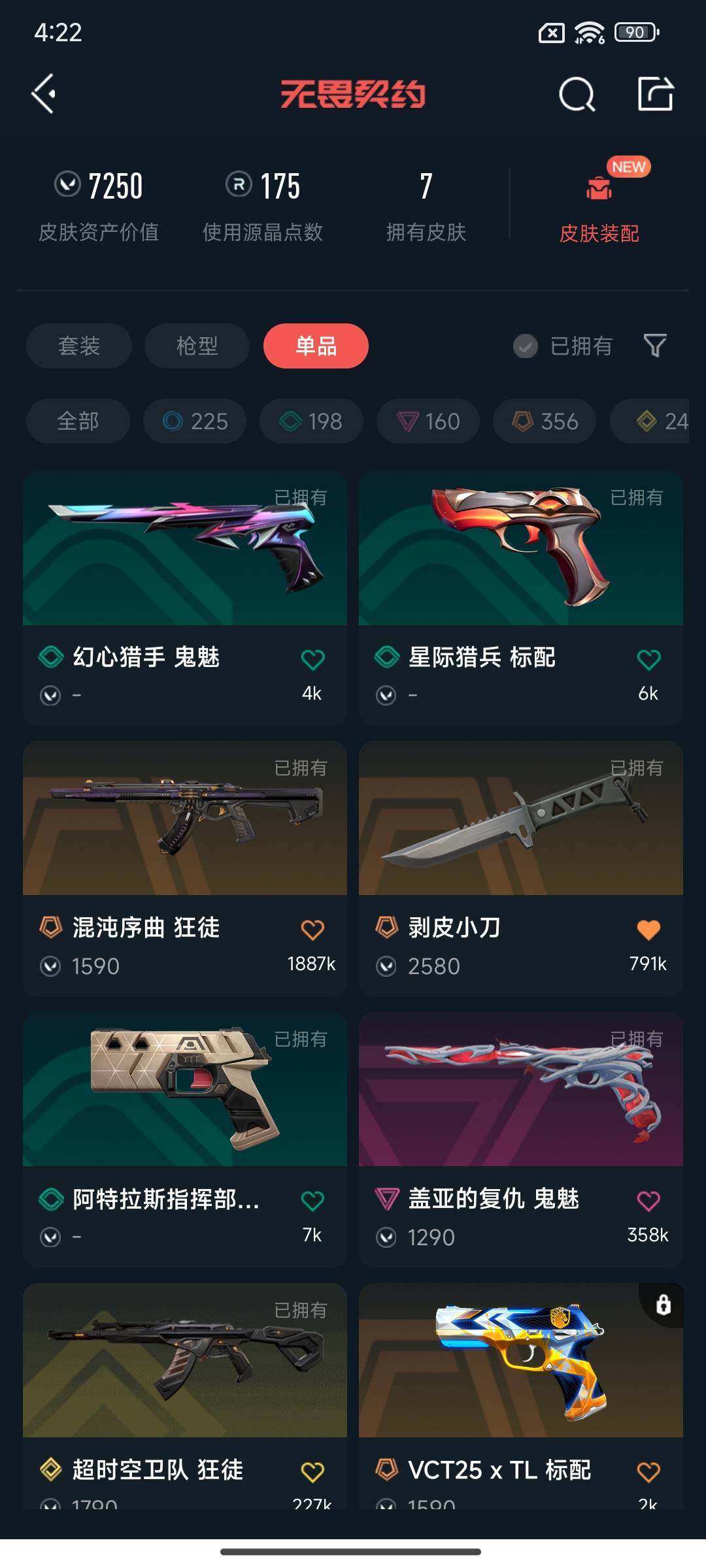Image resolution: width=706 pixels, height=1568 pixels.
Task: Switch to the 枪型 tab
Action: 197,346
